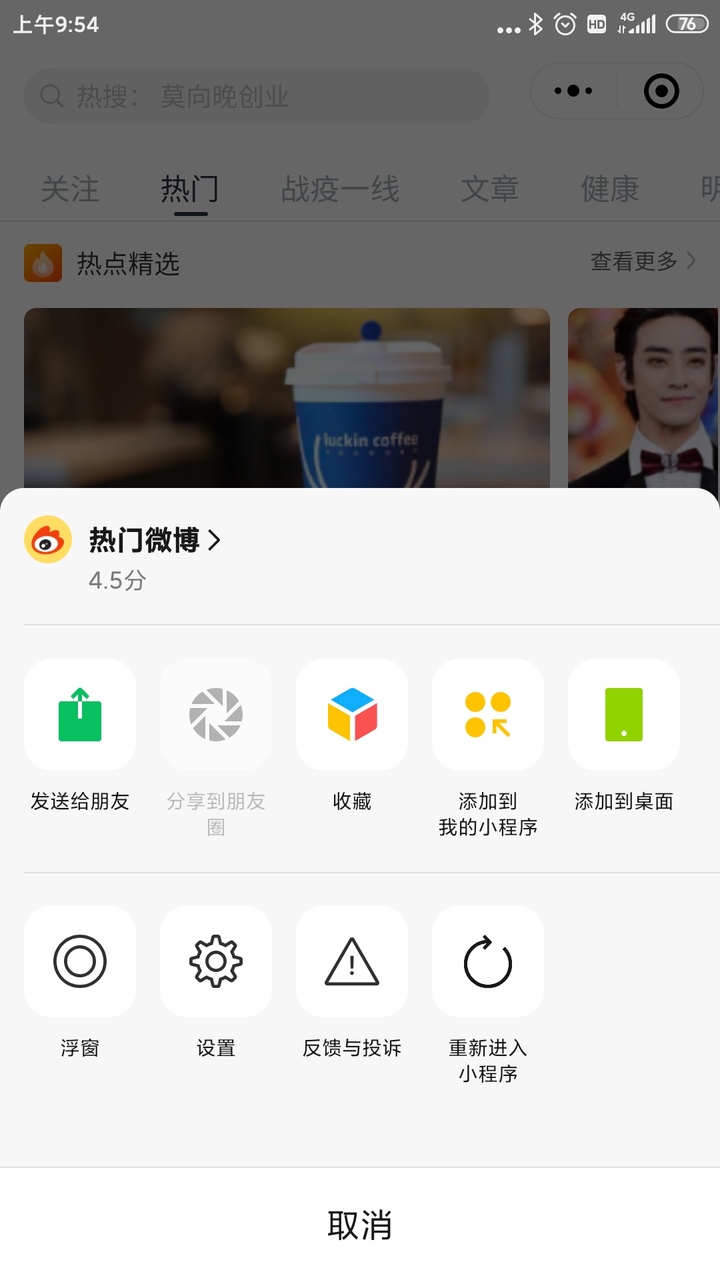Dismiss the sheet with 取消
The height and width of the screenshot is (1280, 720).
coord(360,1224)
